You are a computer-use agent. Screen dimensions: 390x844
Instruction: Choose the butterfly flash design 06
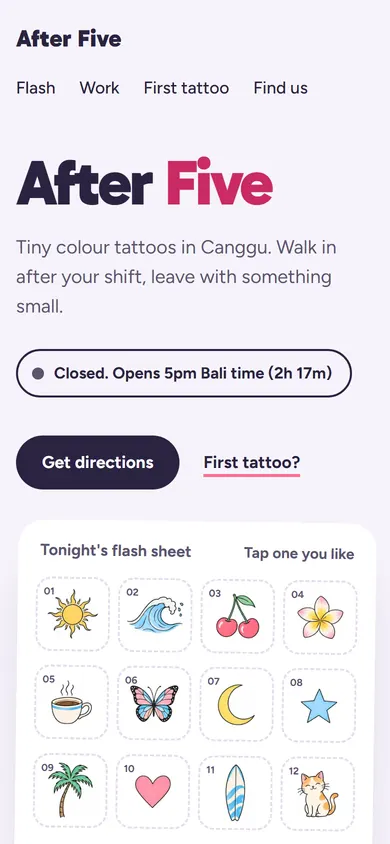tap(154, 703)
